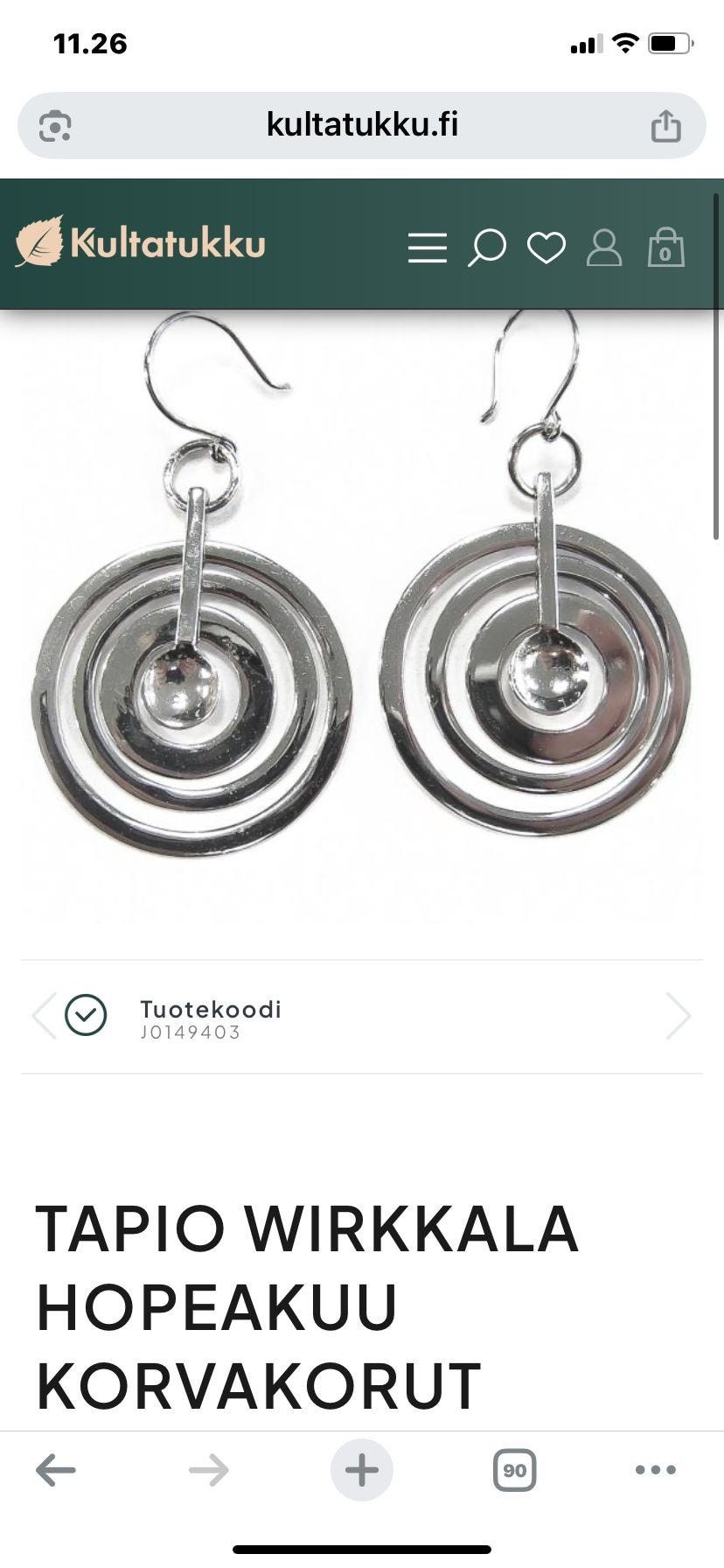Open the site search
The height and width of the screenshot is (1568, 724).
486,248
